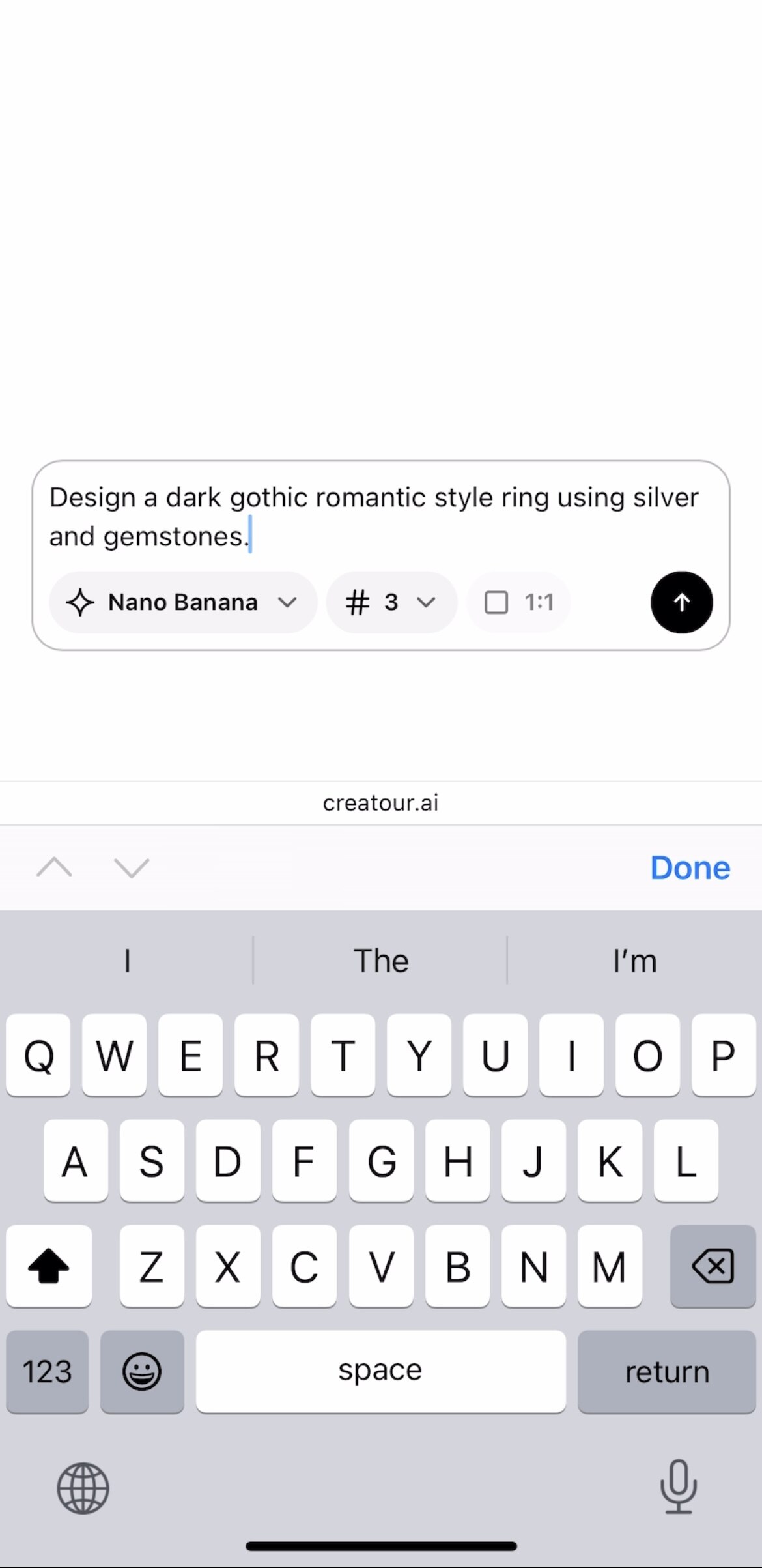Open the Nano Banana model dropdown
The width and height of the screenshot is (762, 1568).
182,602
